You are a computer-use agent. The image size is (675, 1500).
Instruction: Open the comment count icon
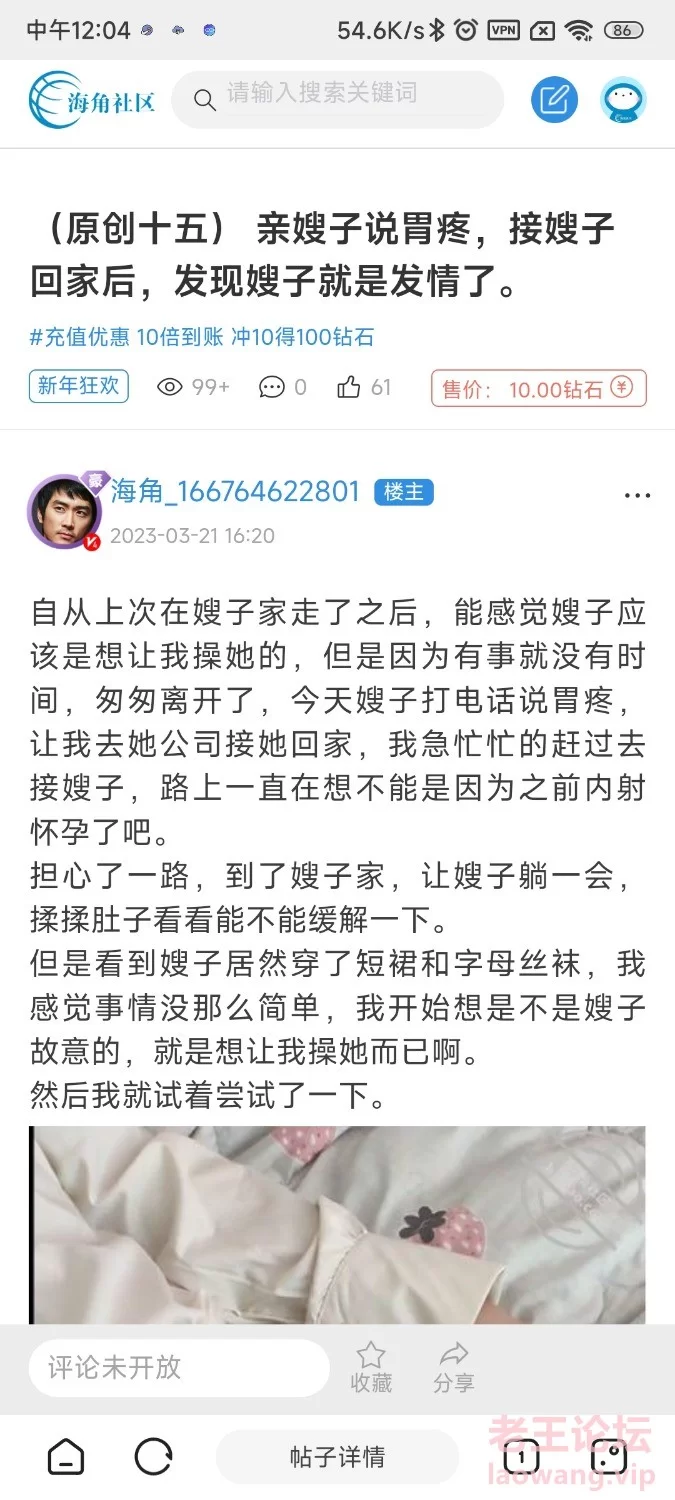pos(272,387)
